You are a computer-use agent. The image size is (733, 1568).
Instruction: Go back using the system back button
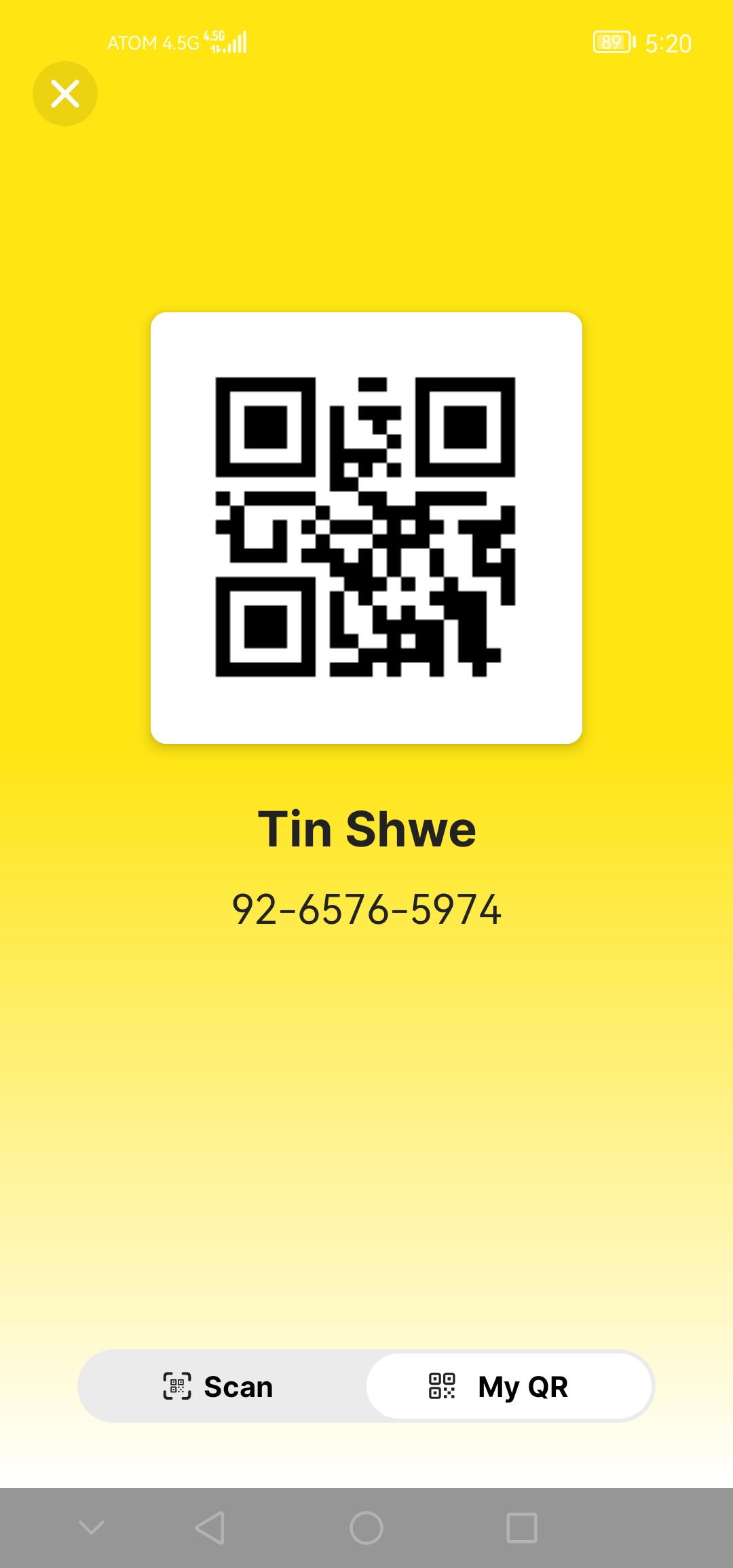[210, 1528]
